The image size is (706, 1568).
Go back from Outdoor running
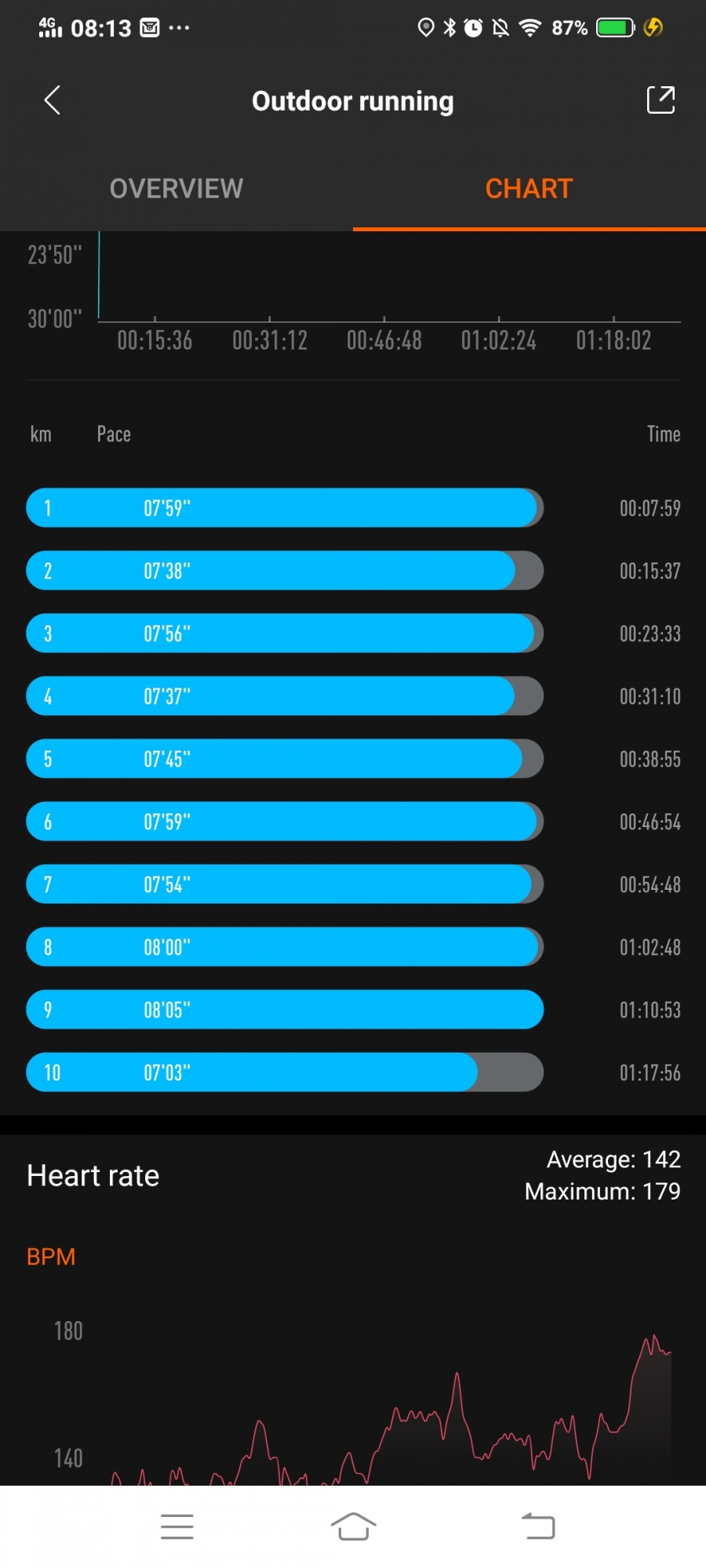[x=53, y=100]
